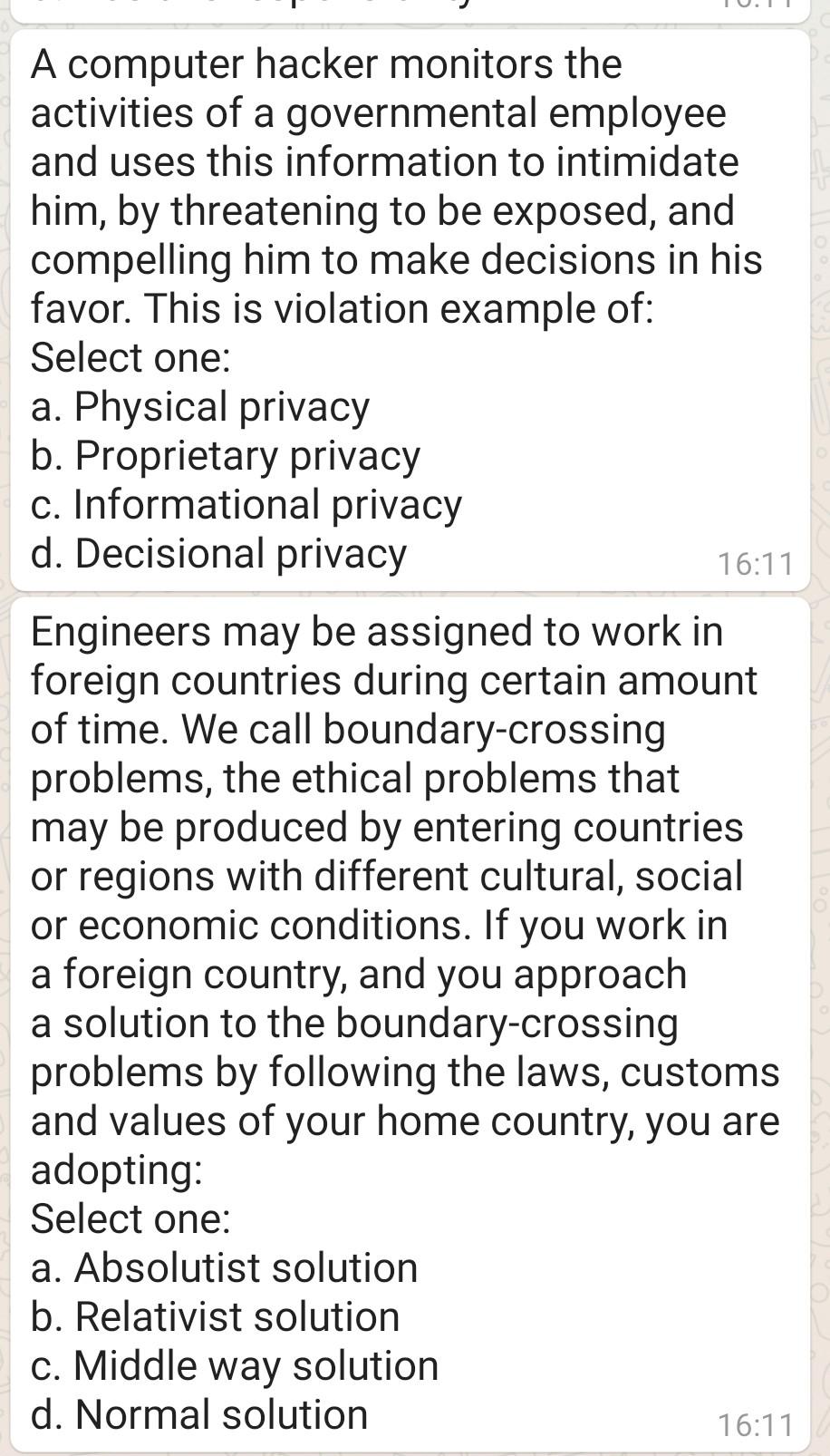
Task: Click the 'Select one:' line in first question
Action: (x=130, y=359)
